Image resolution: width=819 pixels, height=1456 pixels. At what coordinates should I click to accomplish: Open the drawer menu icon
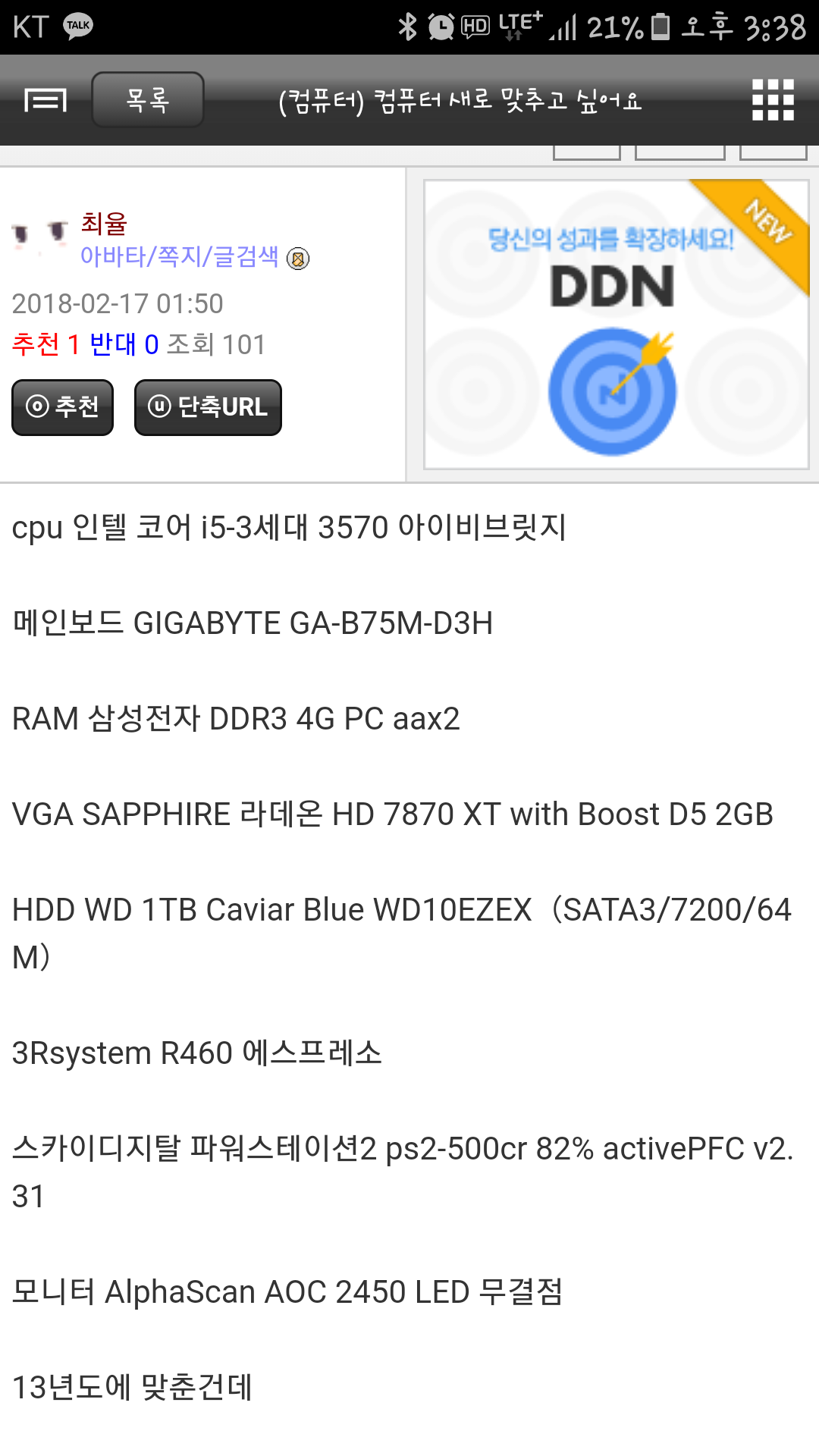[x=45, y=100]
